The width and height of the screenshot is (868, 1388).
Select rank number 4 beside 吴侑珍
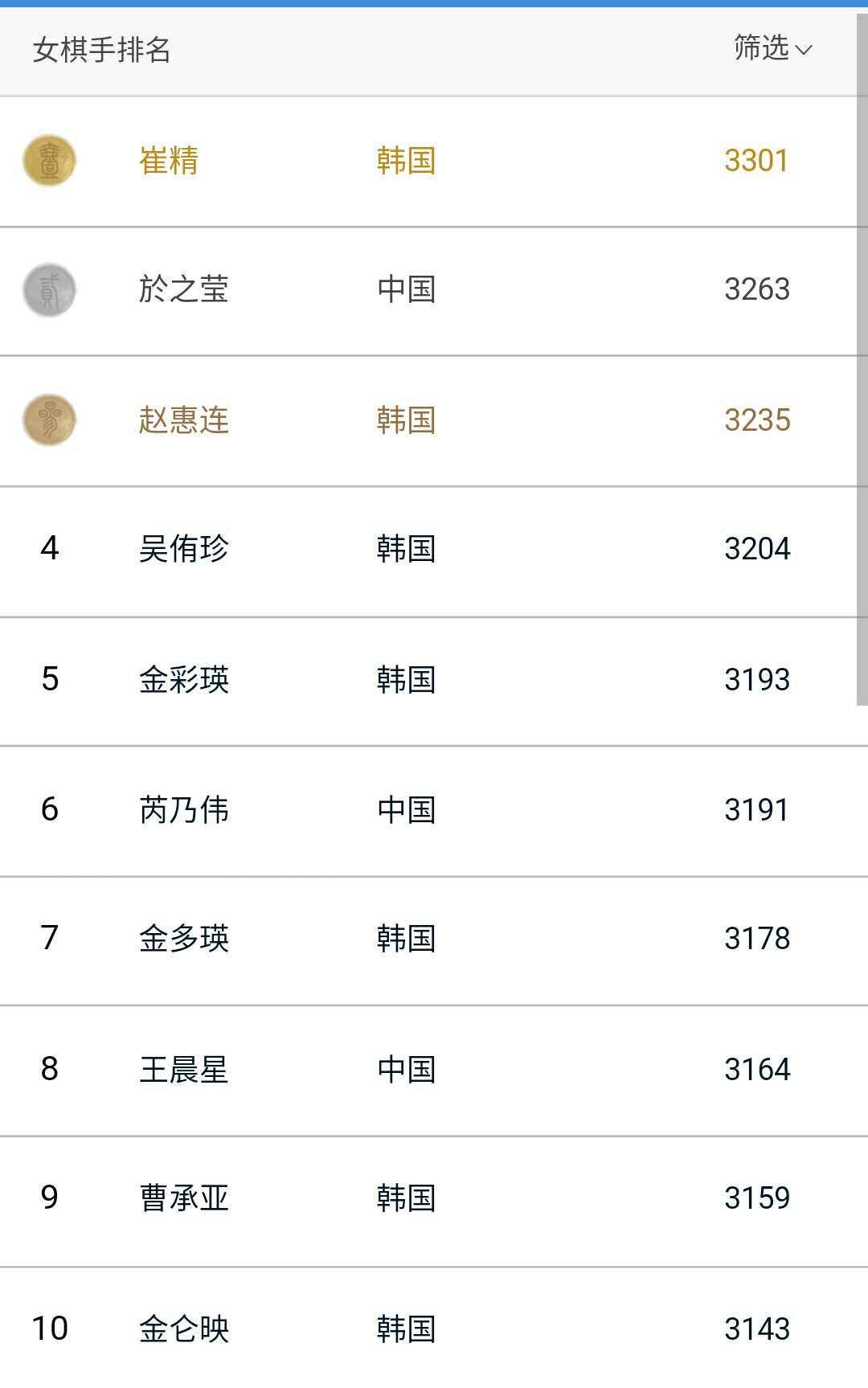pos(50,551)
